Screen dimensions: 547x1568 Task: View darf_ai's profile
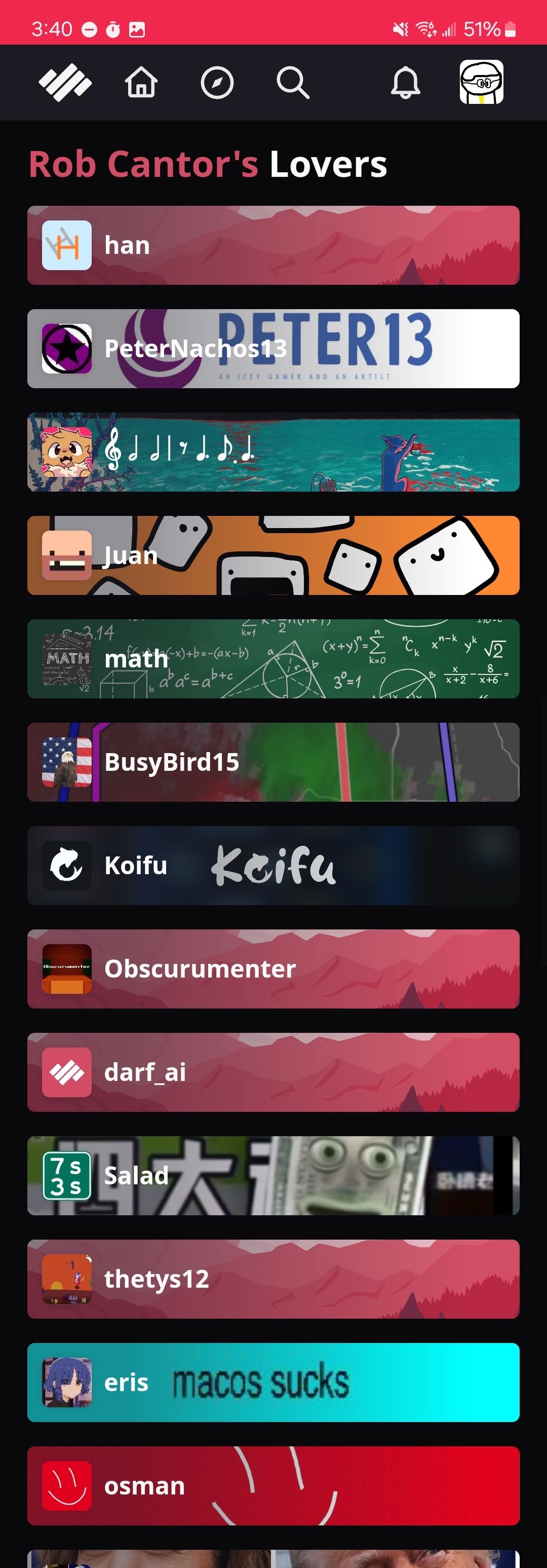pos(273,1072)
